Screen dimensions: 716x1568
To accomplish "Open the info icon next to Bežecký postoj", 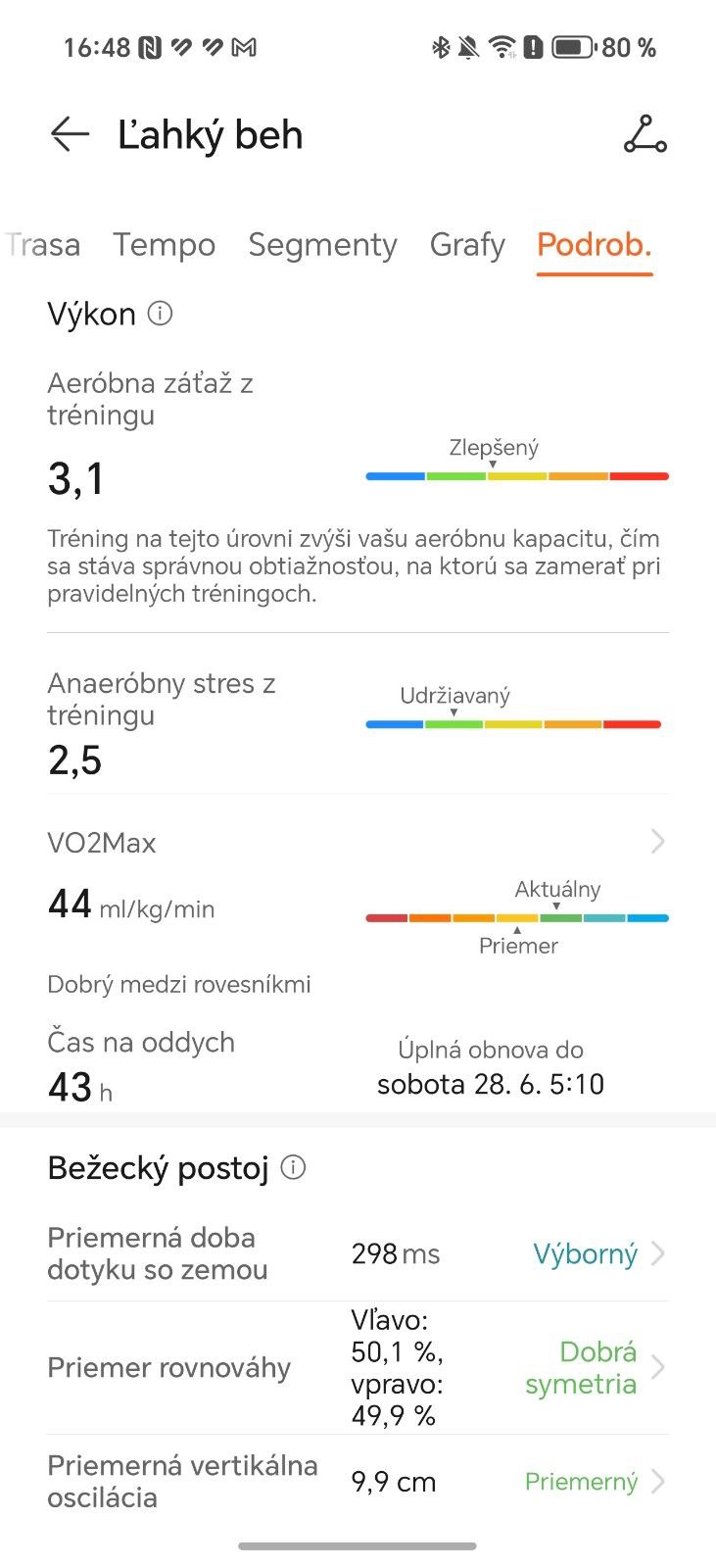I will point(293,1167).
